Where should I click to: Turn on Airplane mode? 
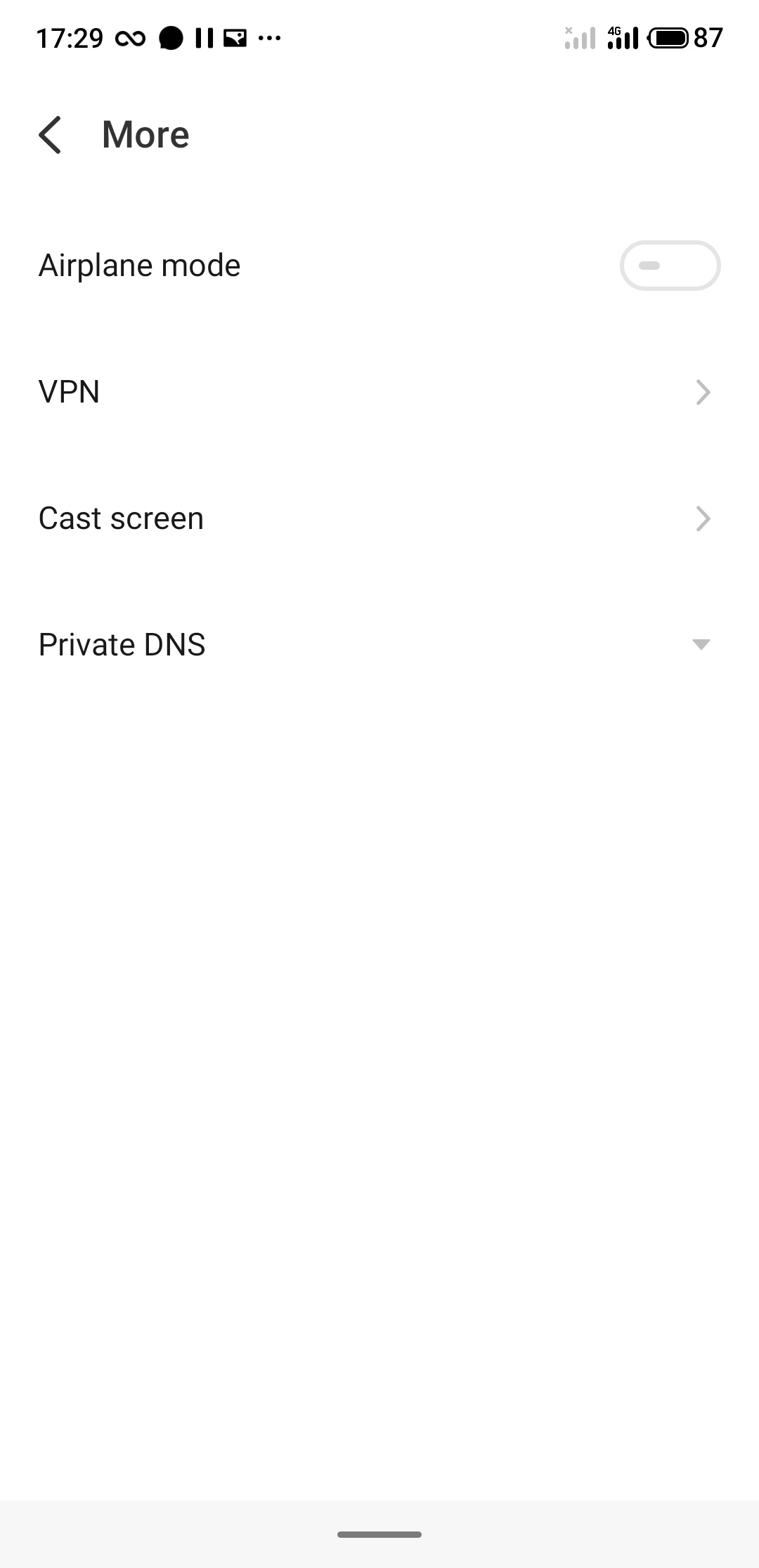click(669, 266)
